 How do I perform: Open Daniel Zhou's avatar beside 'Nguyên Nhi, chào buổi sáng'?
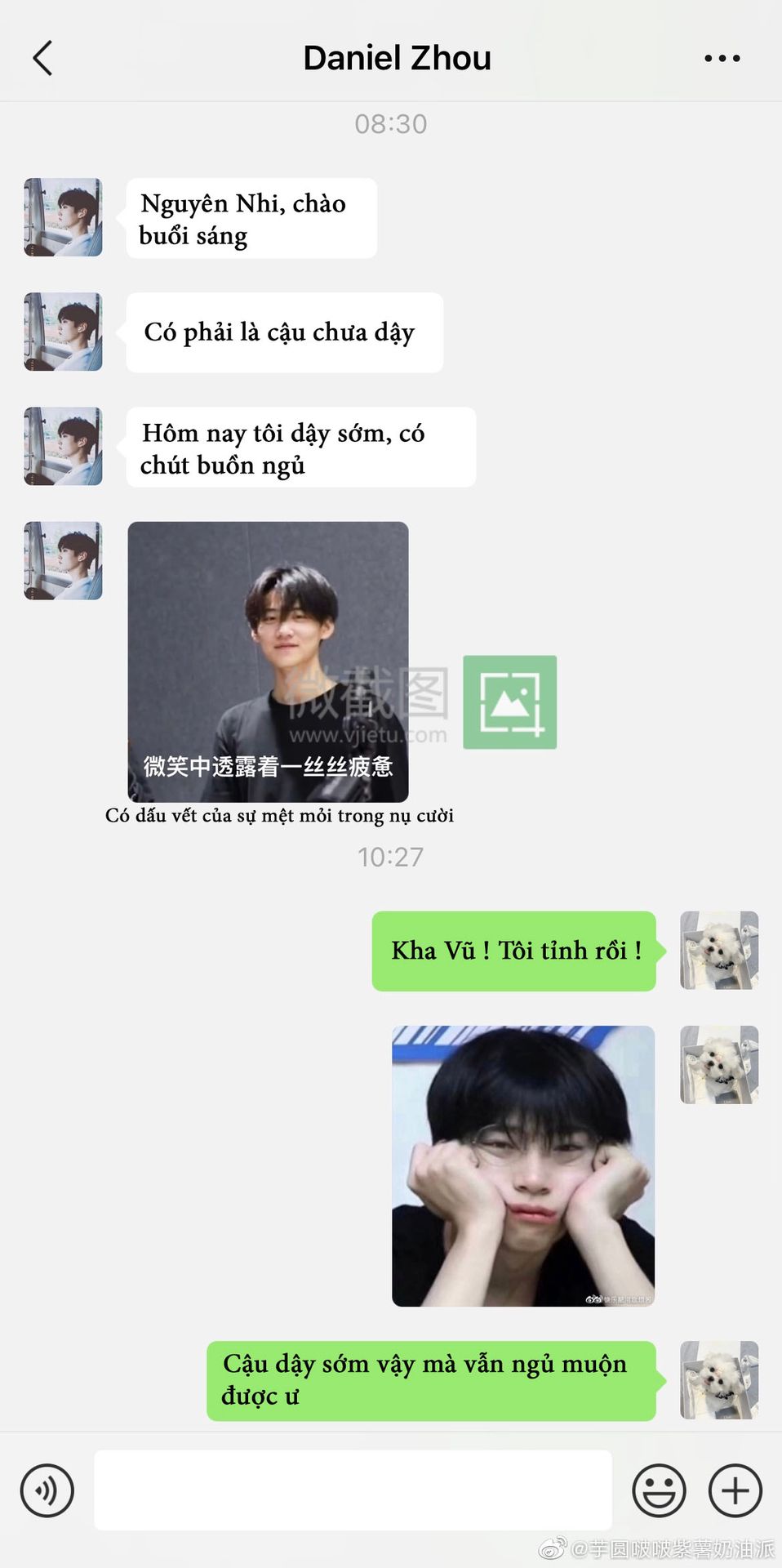(63, 217)
